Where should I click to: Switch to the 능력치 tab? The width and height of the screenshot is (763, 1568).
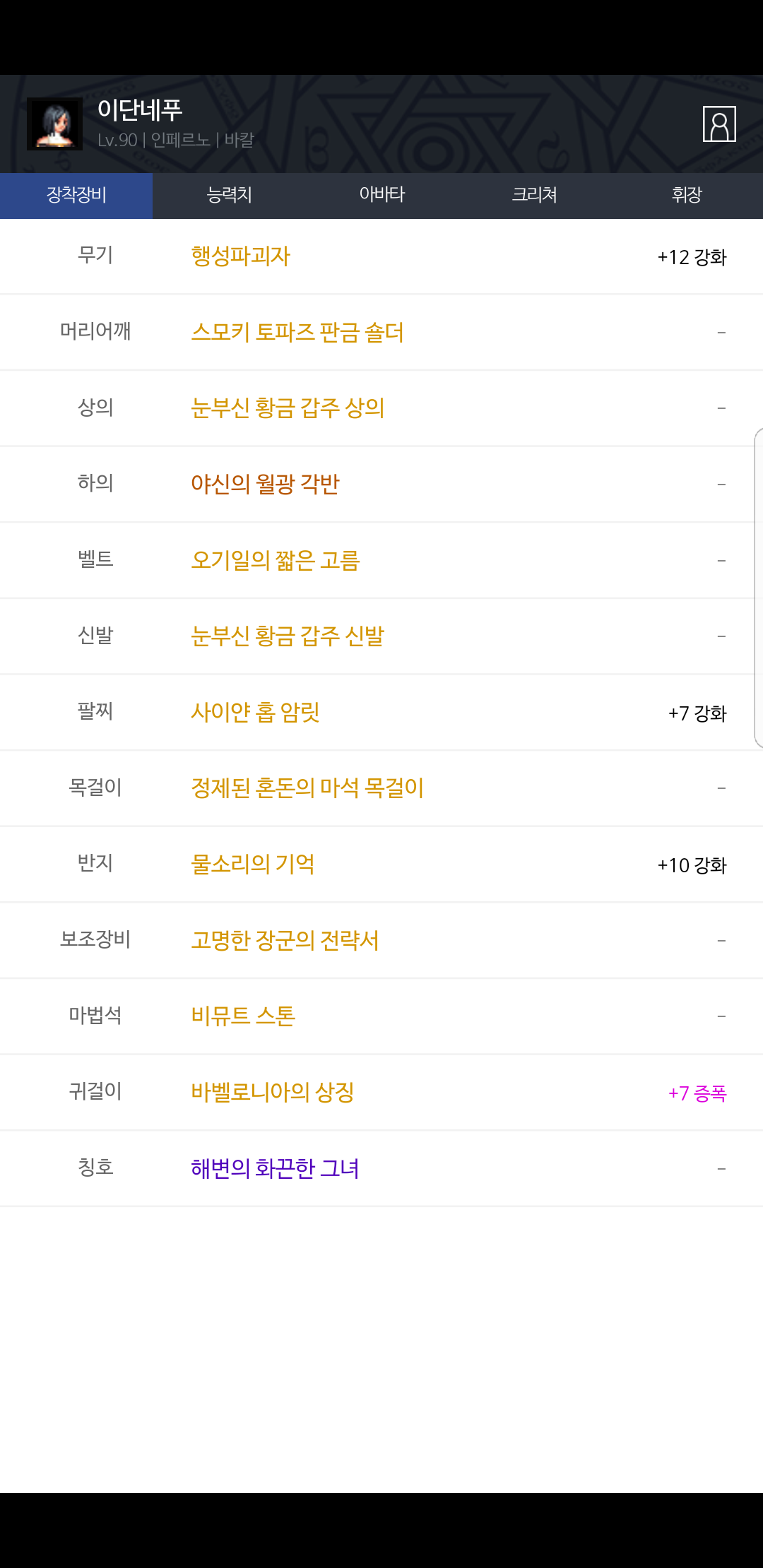coord(229,195)
